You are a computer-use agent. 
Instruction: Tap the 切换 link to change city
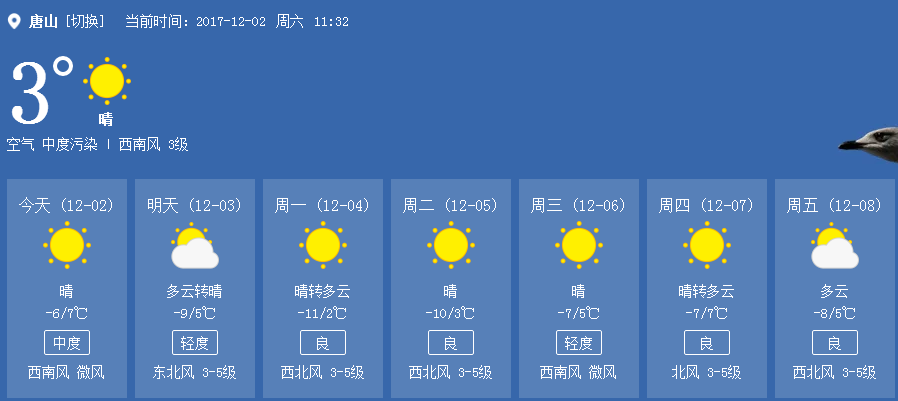click(85, 21)
